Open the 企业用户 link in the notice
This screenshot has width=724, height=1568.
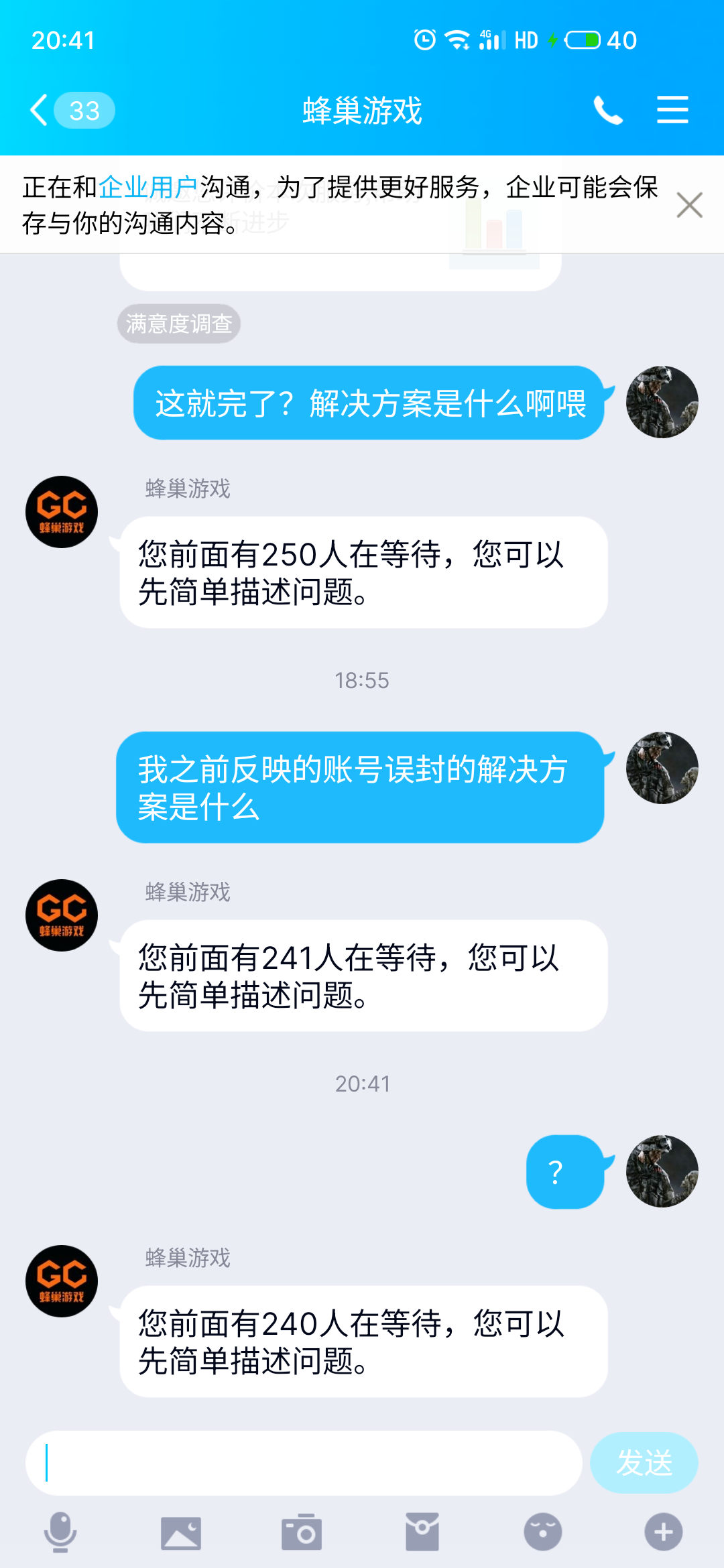(x=149, y=188)
